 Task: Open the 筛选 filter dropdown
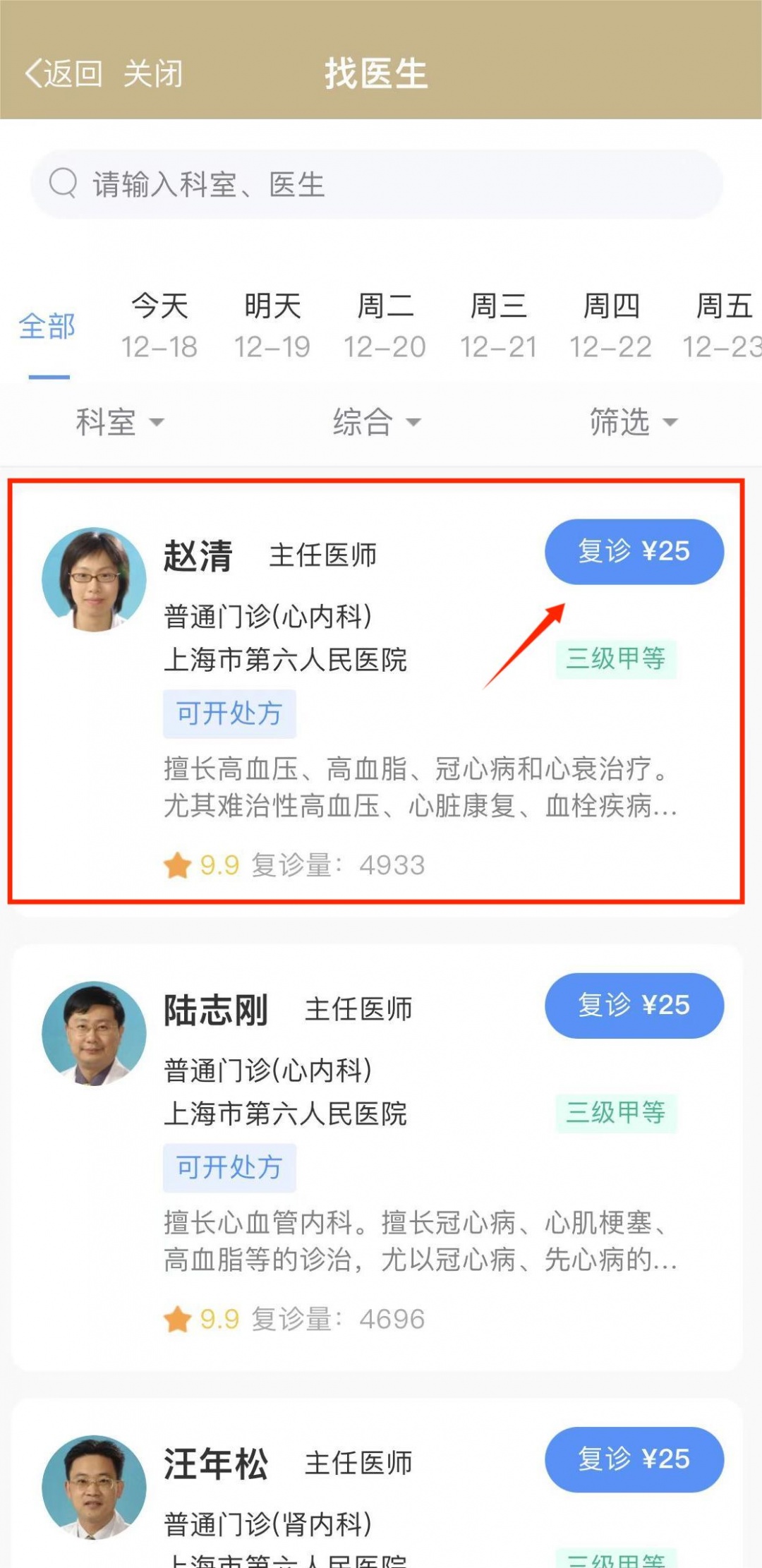pyautogui.click(x=634, y=422)
